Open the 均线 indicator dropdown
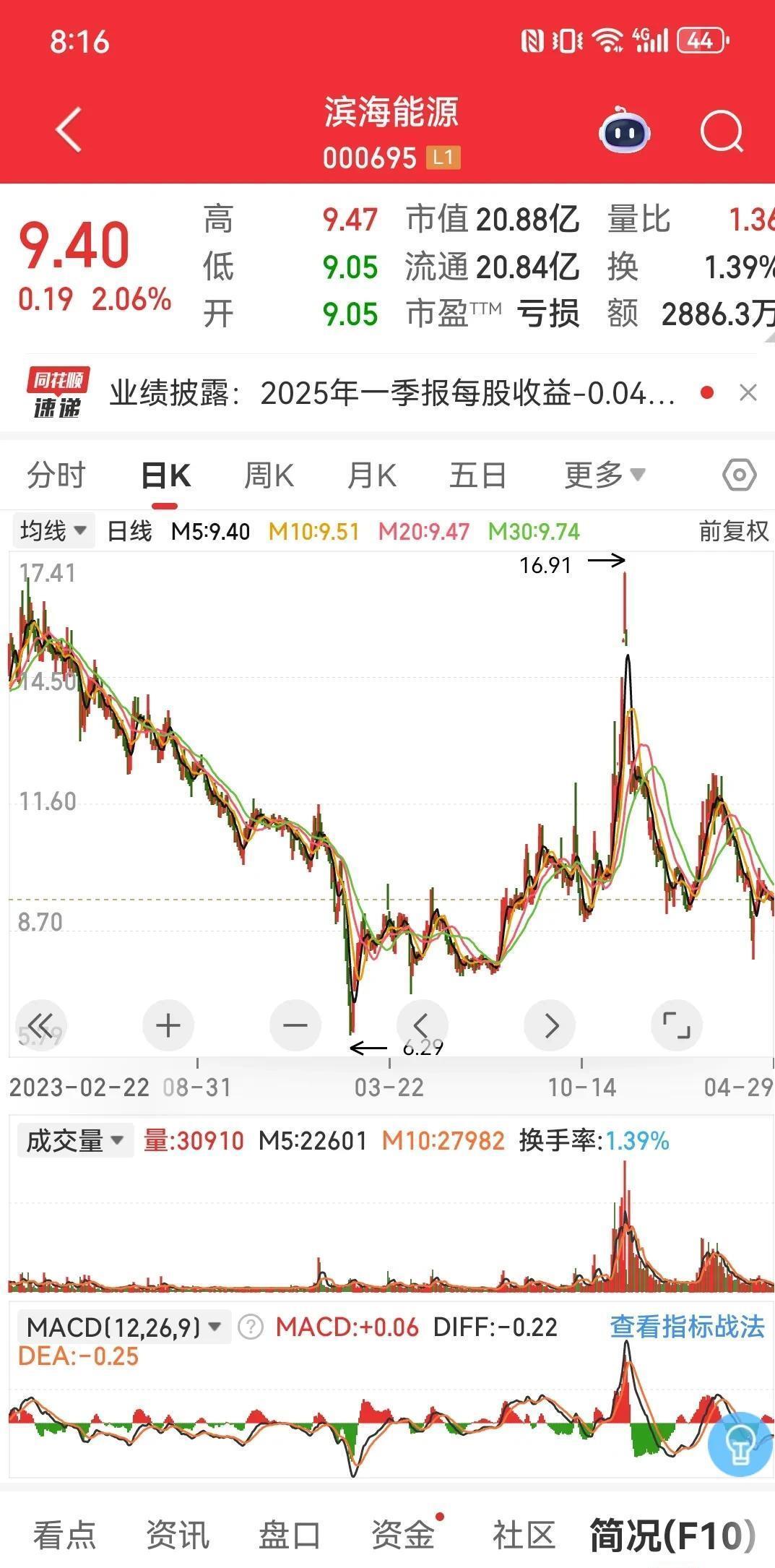Image resolution: width=775 pixels, height=1568 pixels. [x=53, y=532]
